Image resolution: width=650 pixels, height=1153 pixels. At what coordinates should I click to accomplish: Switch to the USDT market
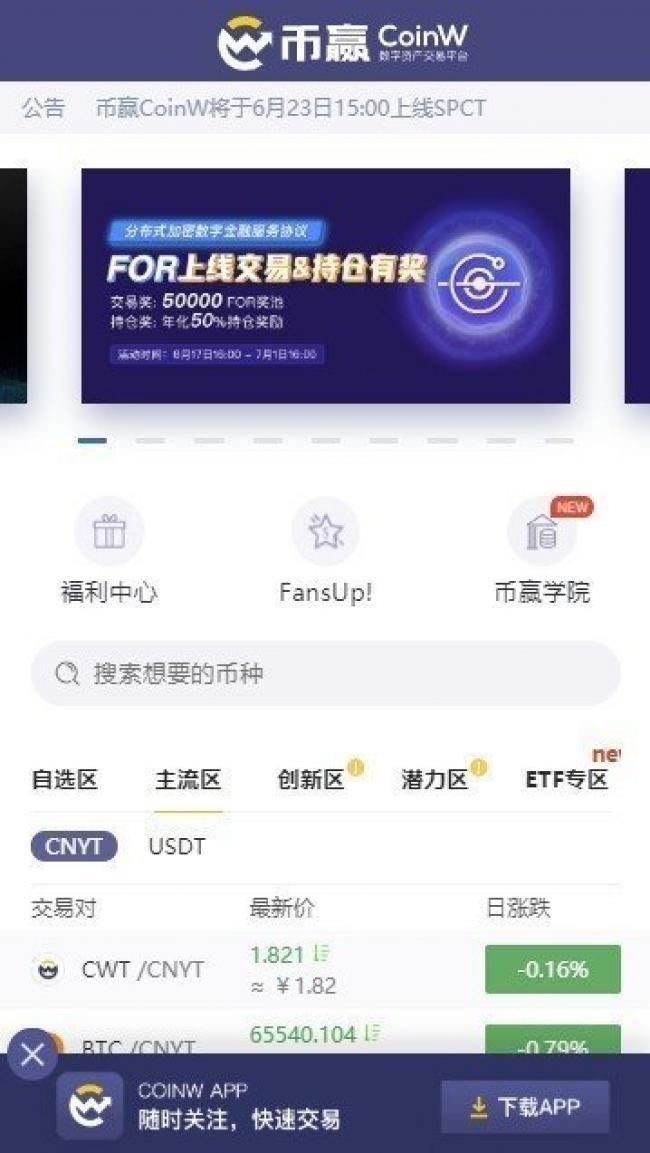coord(177,846)
